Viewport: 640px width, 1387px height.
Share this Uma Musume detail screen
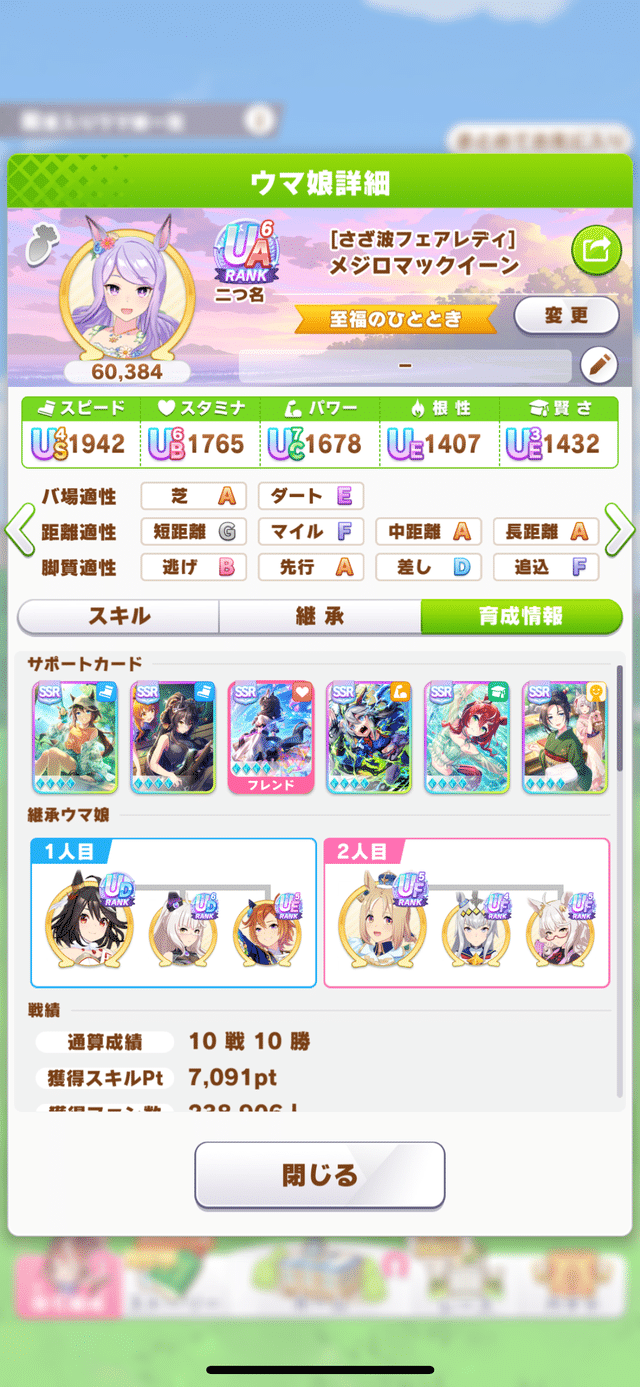(x=596, y=251)
